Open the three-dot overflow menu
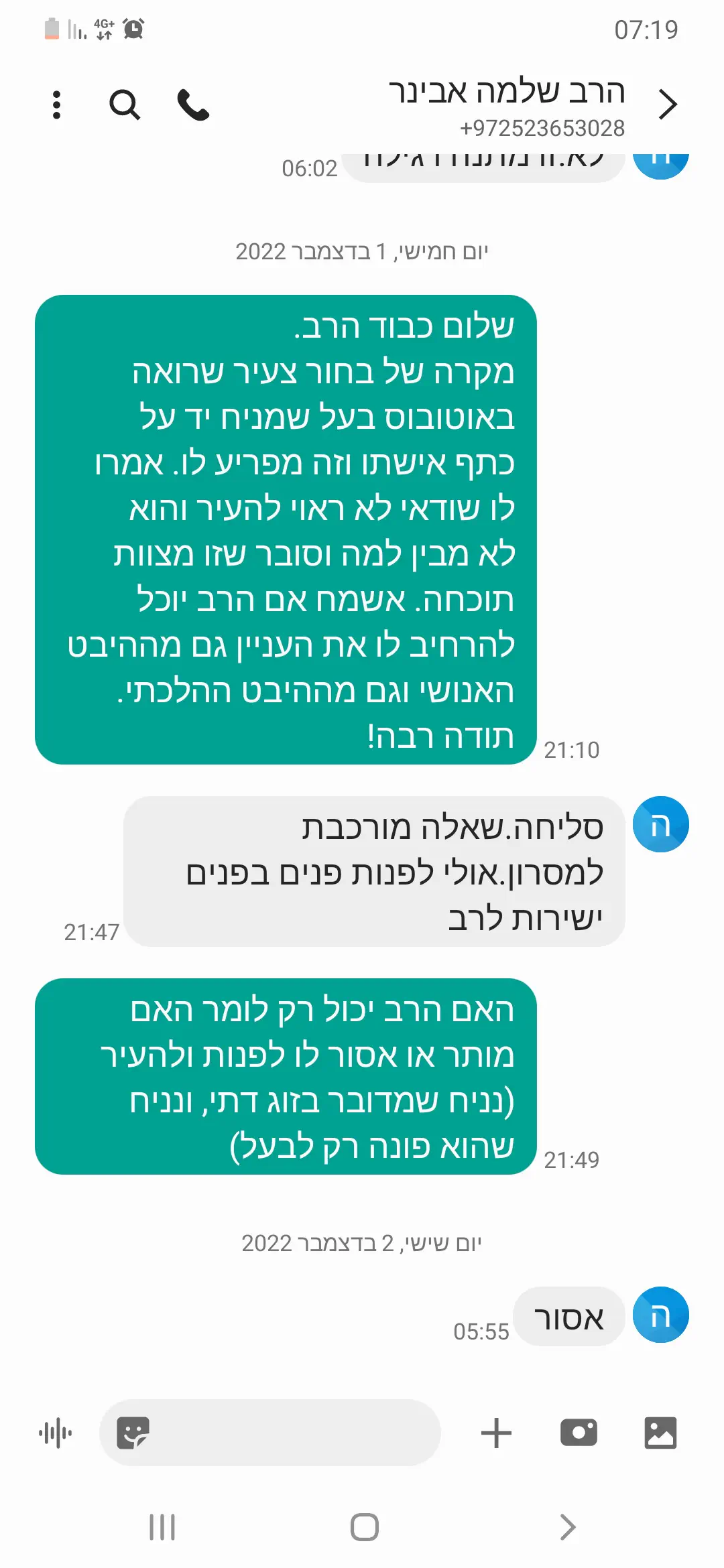 coord(57,105)
